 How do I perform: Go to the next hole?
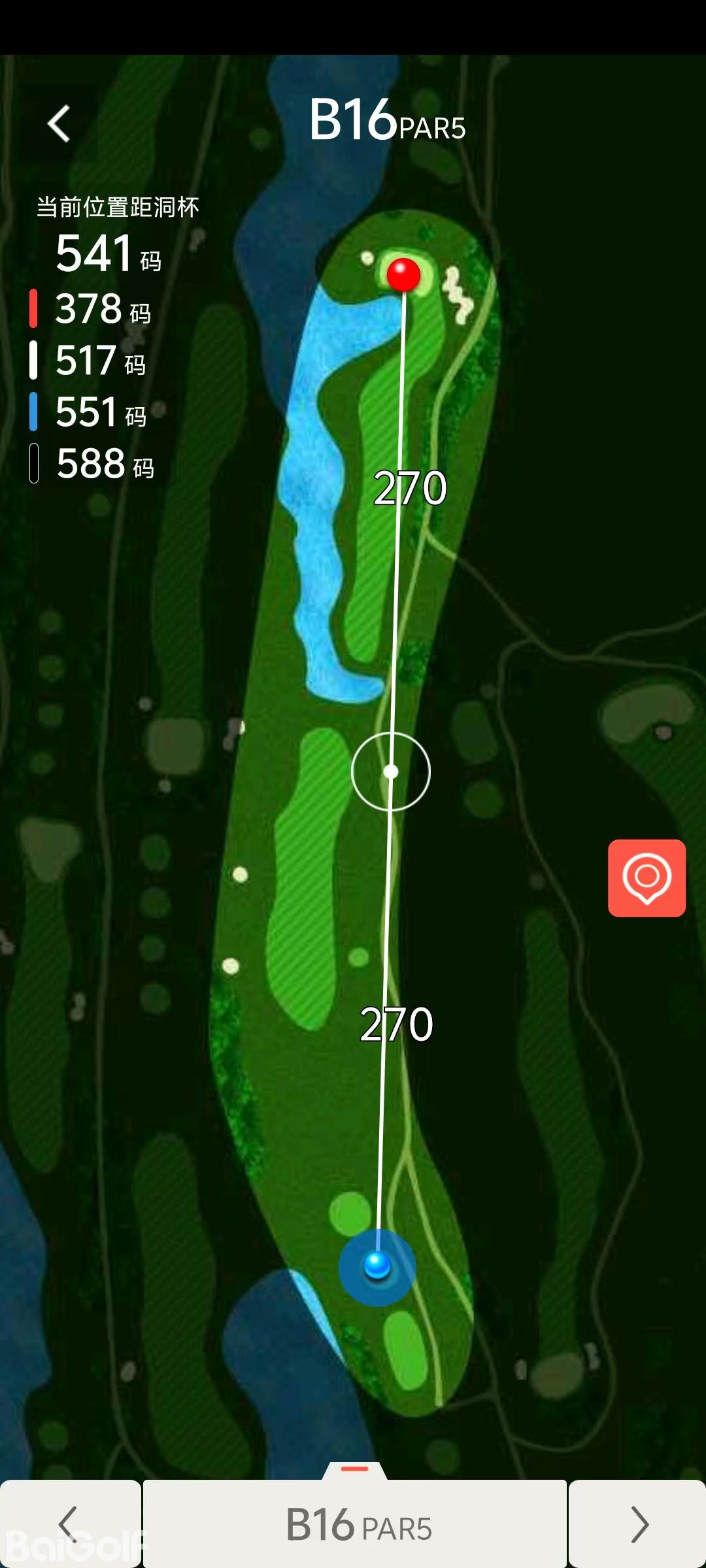coord(637,1524)
